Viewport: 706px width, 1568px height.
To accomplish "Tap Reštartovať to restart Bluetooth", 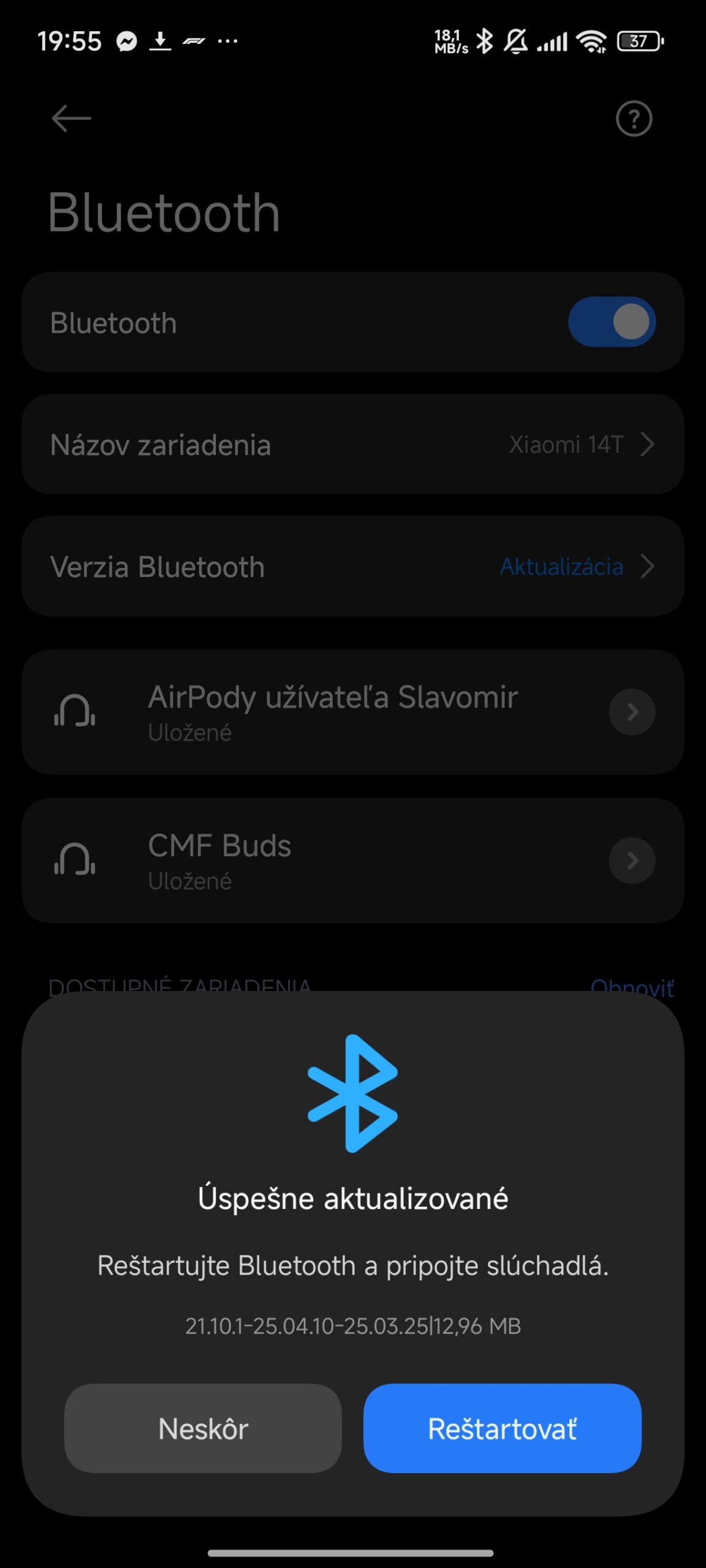I will (x=502, y=1428).
